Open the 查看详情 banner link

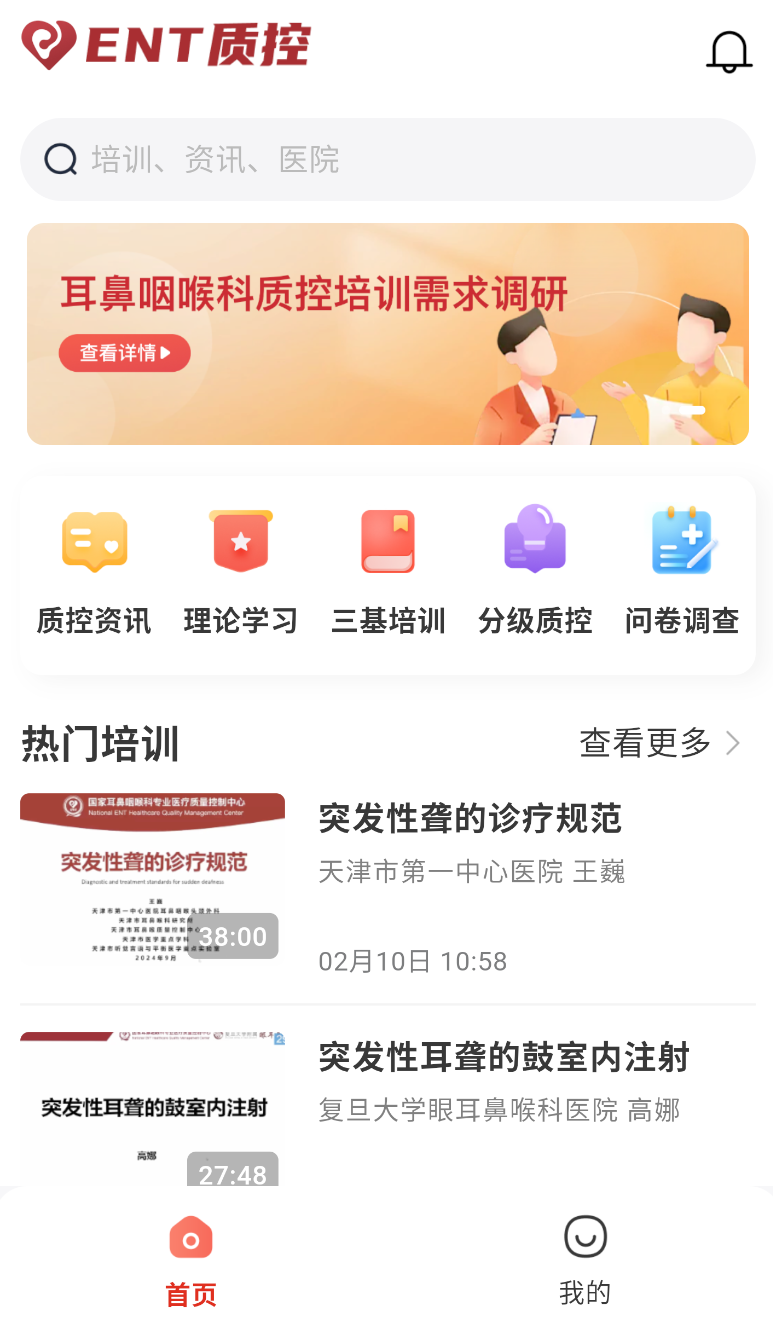coord(124,353)
